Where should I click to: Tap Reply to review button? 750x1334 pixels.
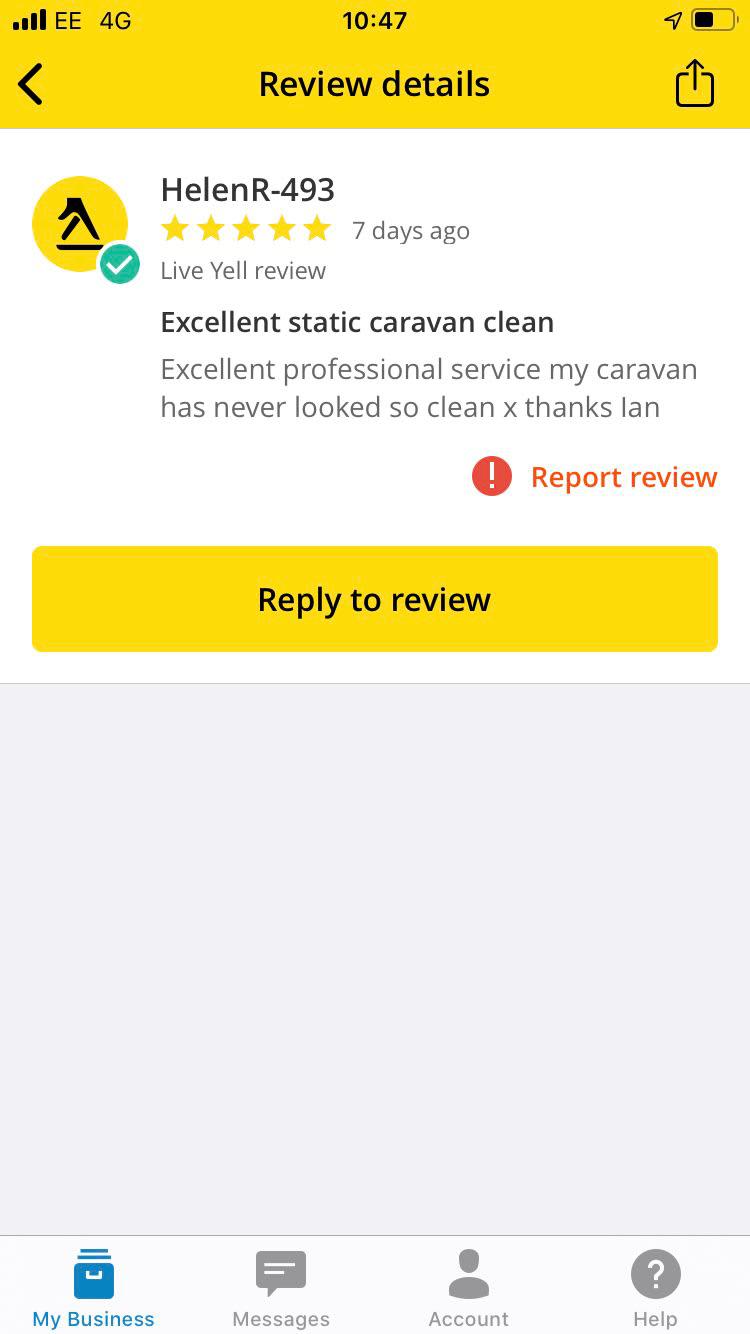[375, 599]
